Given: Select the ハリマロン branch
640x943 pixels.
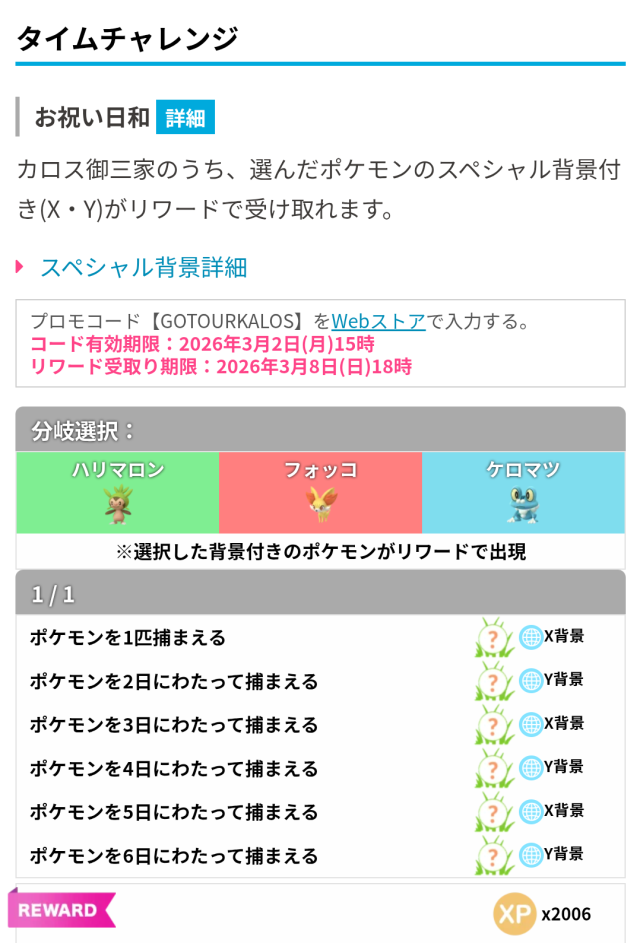Looking at the screenshot, I should (118, 492).
